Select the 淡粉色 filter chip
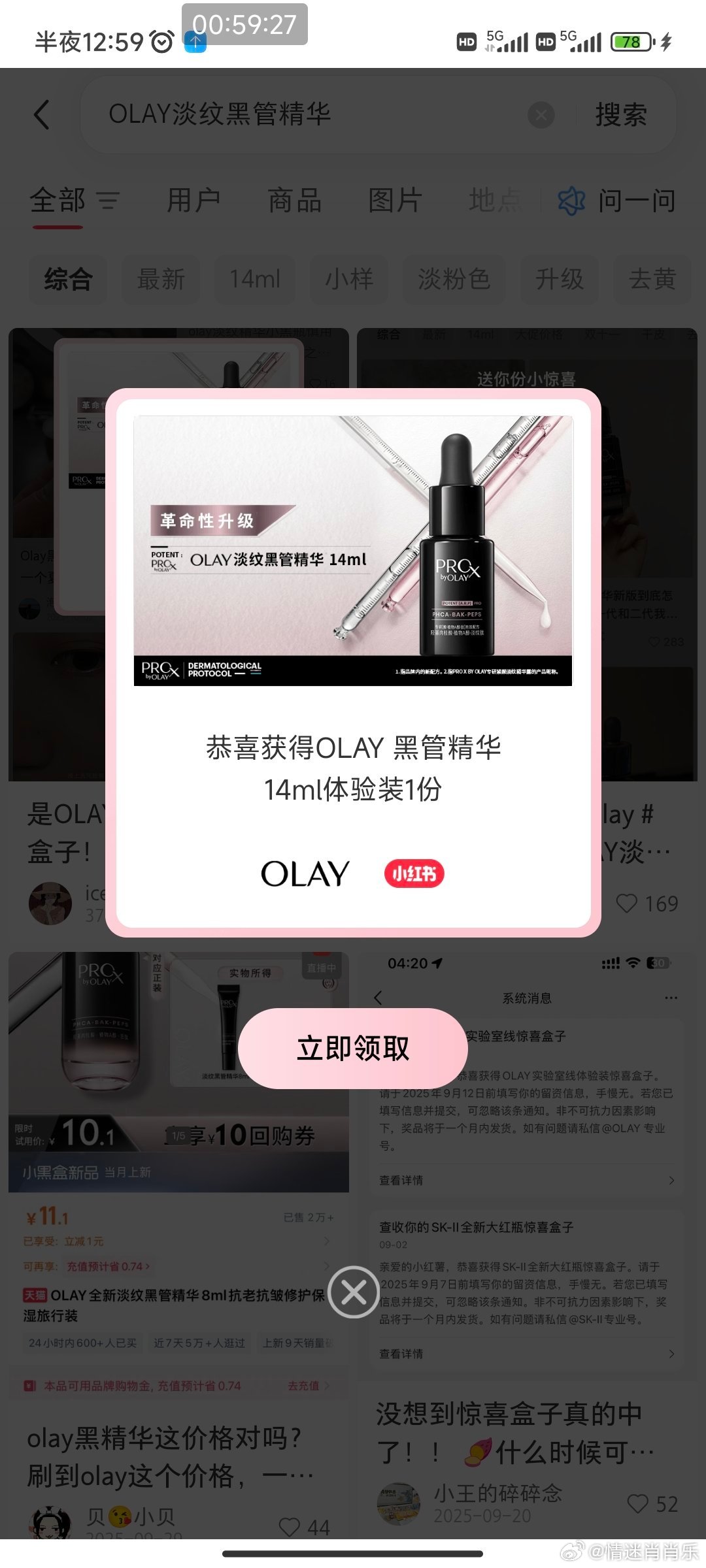Image resolution: width=706 pixels, height=1568 pixels. pyautogui.click(x=454, y=280)
